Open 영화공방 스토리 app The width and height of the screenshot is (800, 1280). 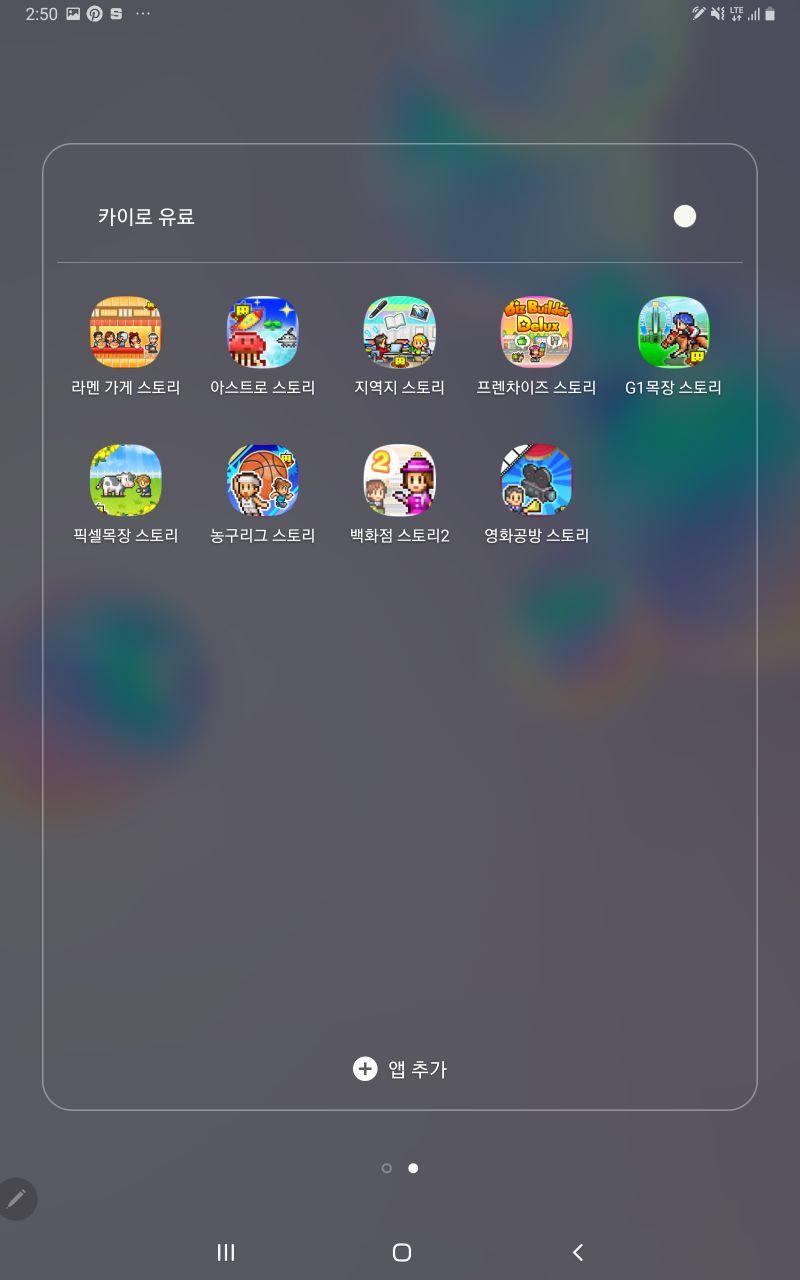(536, 481)
